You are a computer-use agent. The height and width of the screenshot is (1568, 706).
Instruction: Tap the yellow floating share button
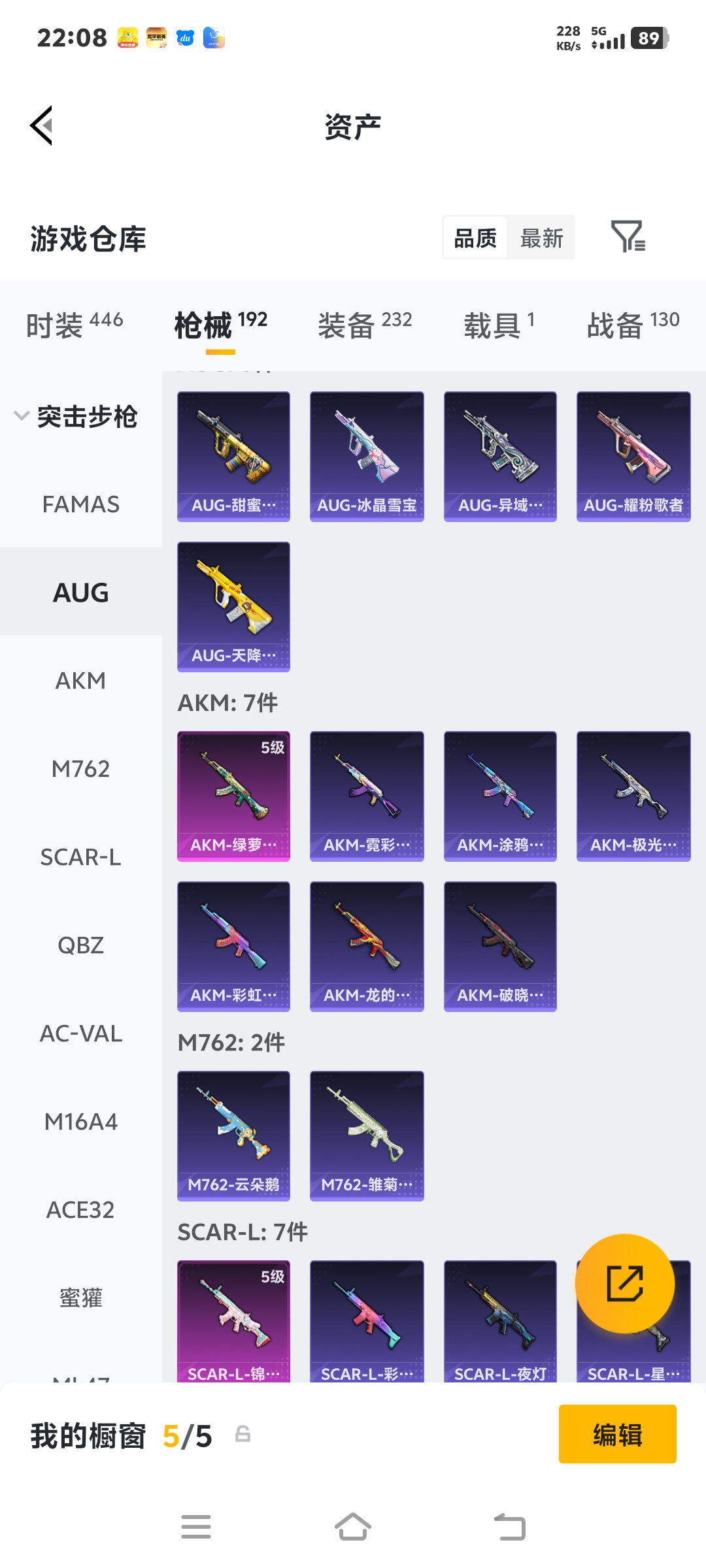tap(624, 1283)
